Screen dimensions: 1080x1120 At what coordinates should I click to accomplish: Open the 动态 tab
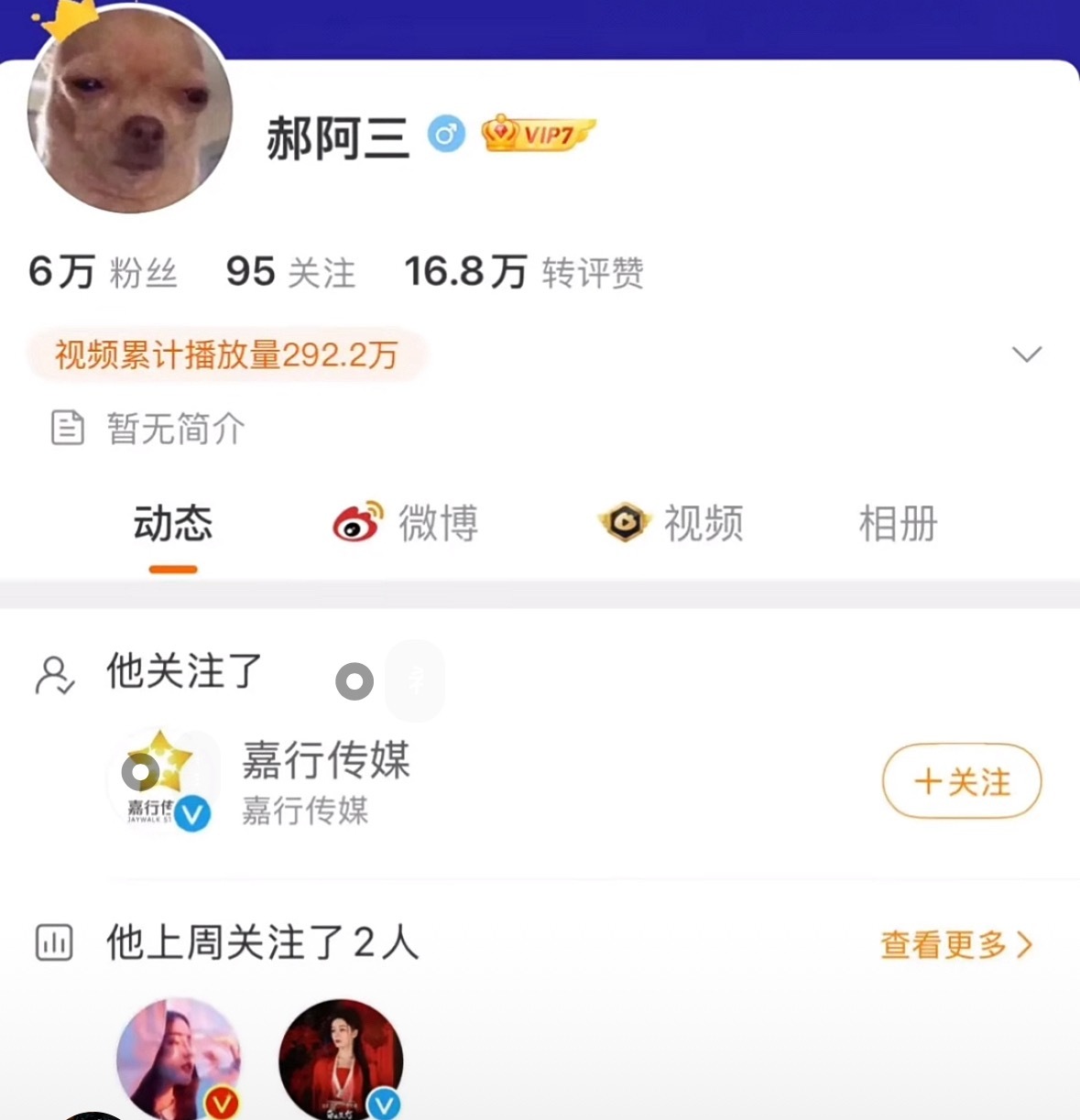point(172,523)
